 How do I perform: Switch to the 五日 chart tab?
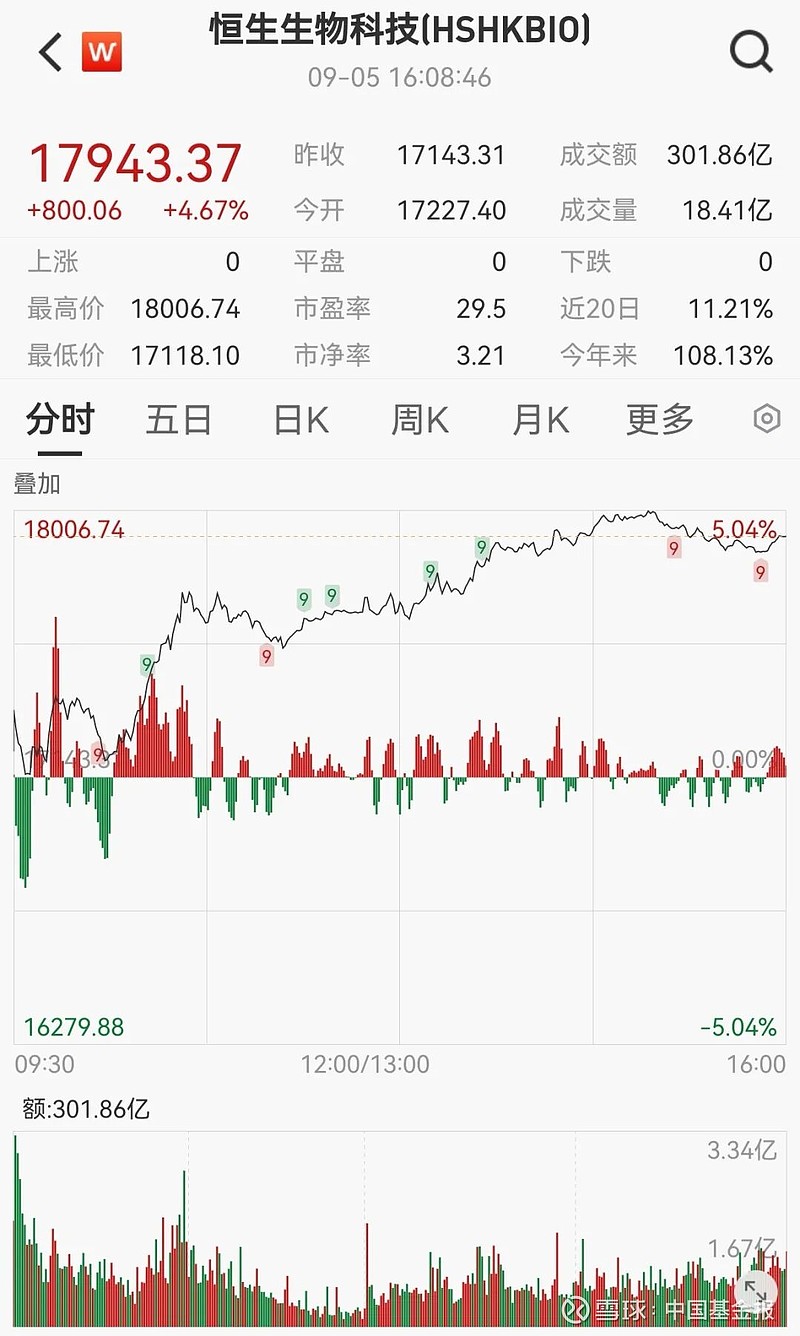point(178,420)
